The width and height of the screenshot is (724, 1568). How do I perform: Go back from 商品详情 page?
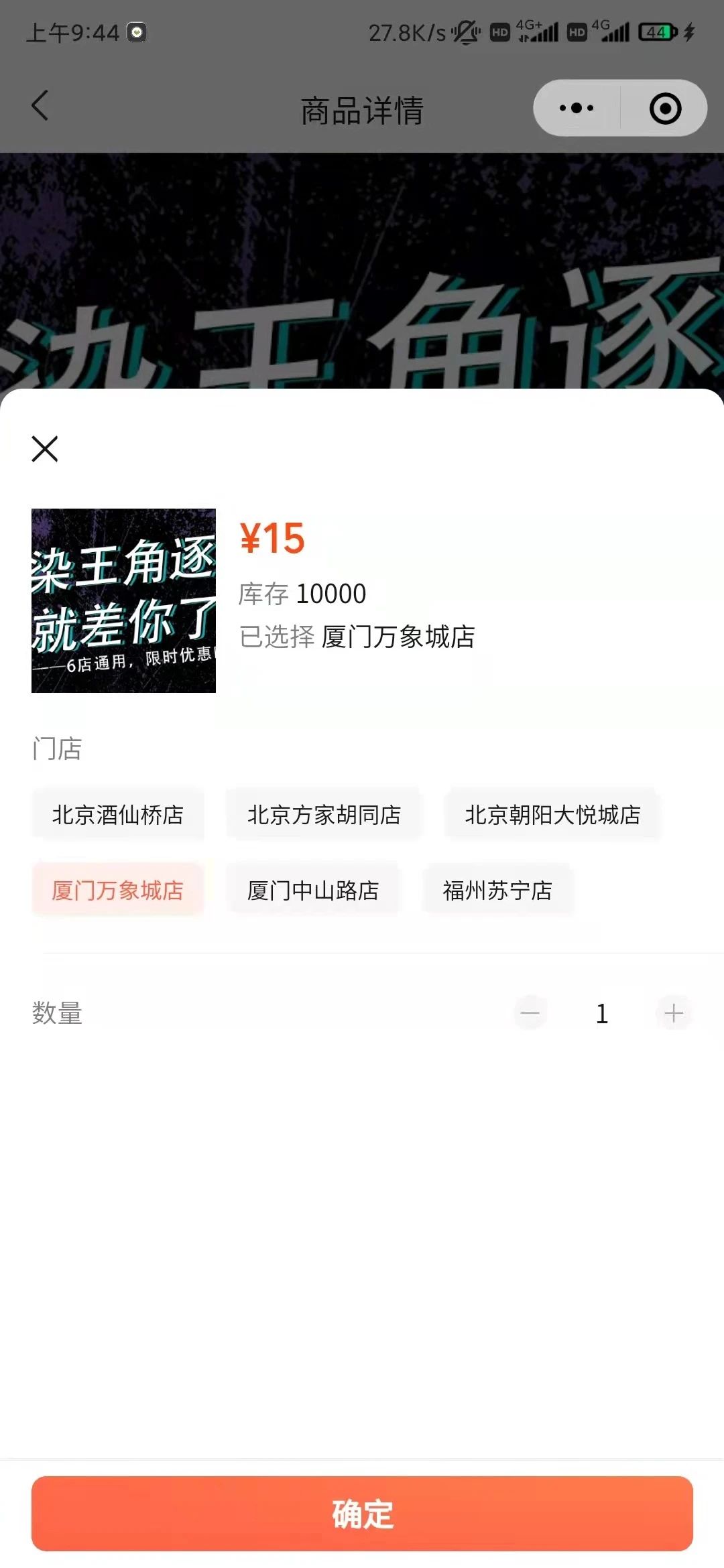click(x=40, y=106)
